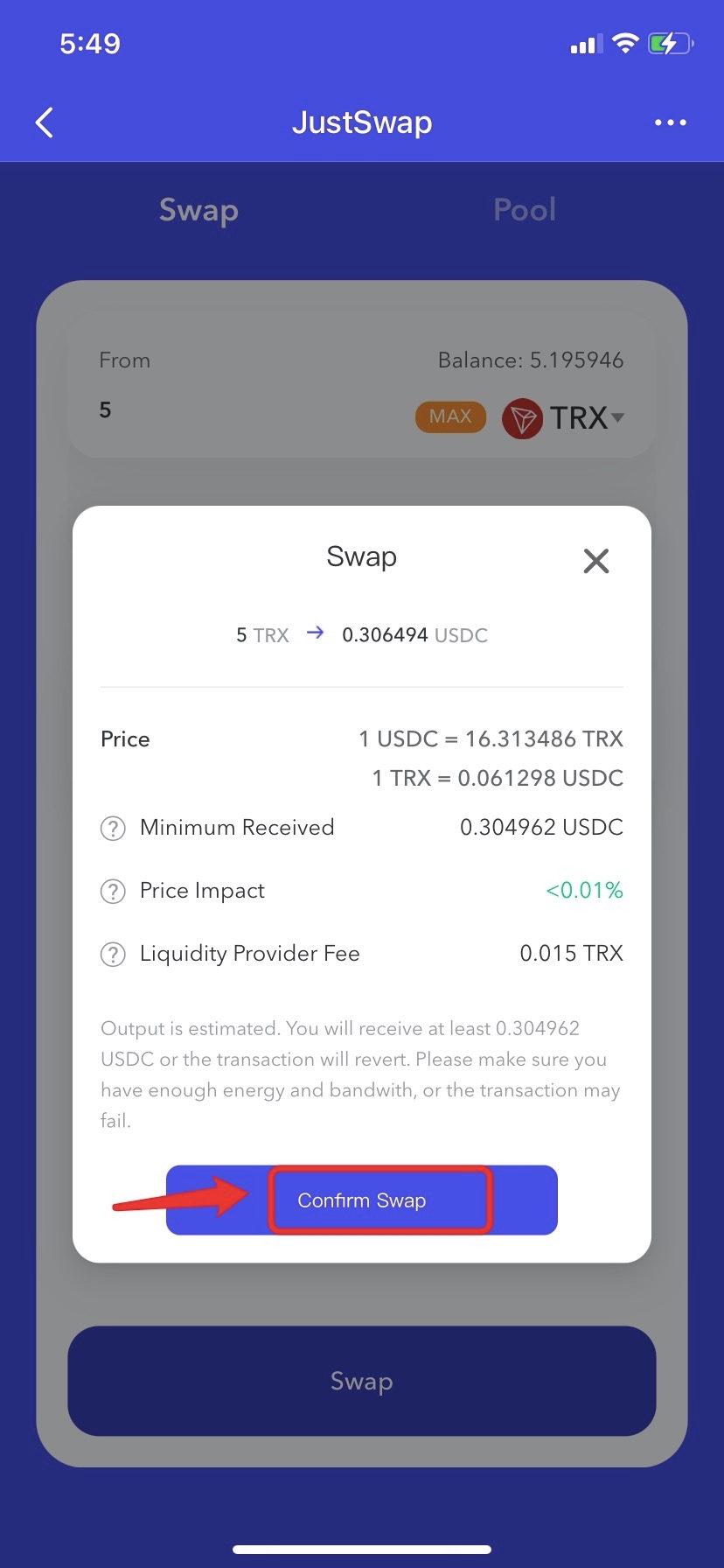Show help for Price Impact
The width and height of the screenshot is (724, 1568).
[113, 891]
